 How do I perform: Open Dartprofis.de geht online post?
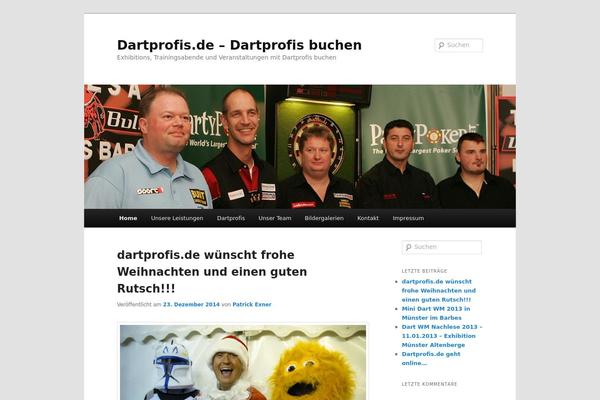(431, 358)
